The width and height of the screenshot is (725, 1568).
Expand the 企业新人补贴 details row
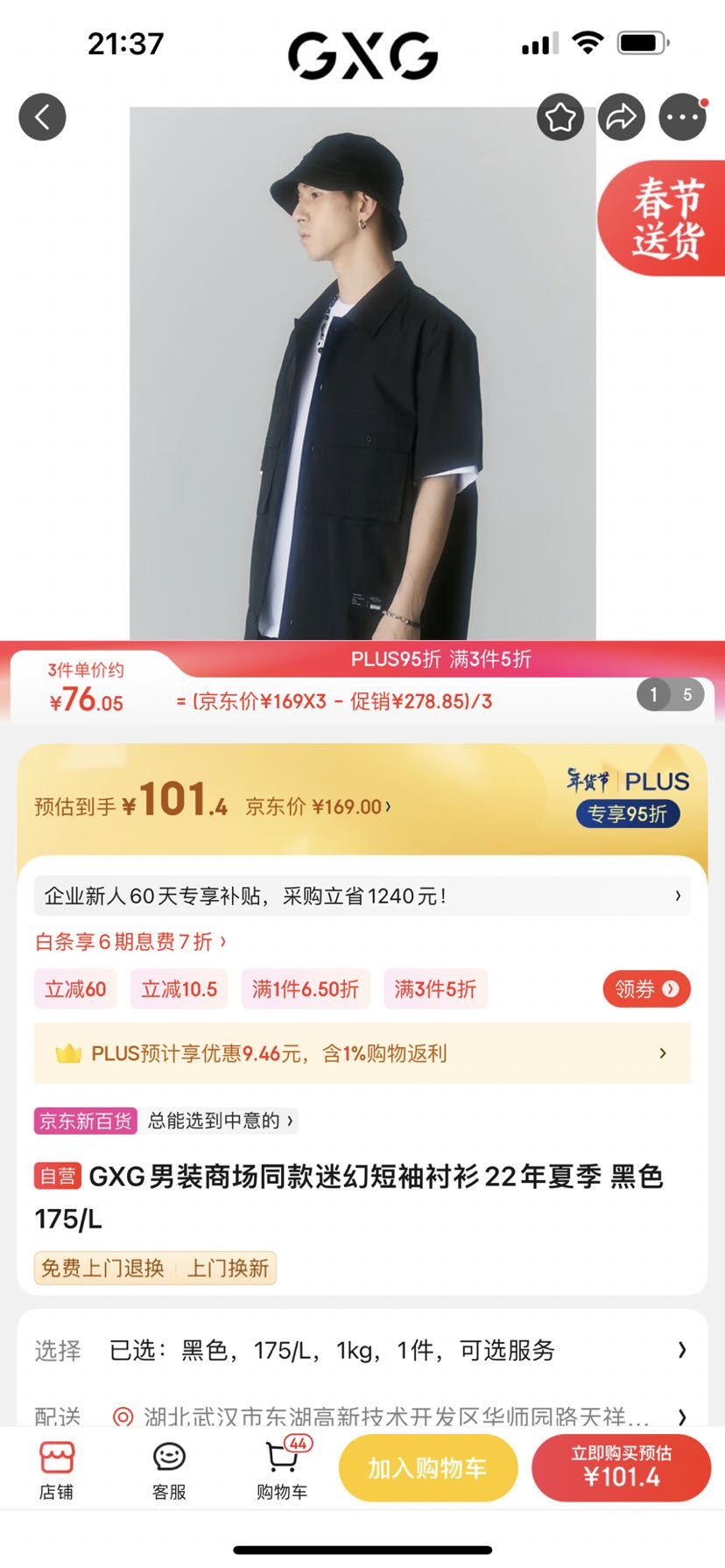click(362, 896)
